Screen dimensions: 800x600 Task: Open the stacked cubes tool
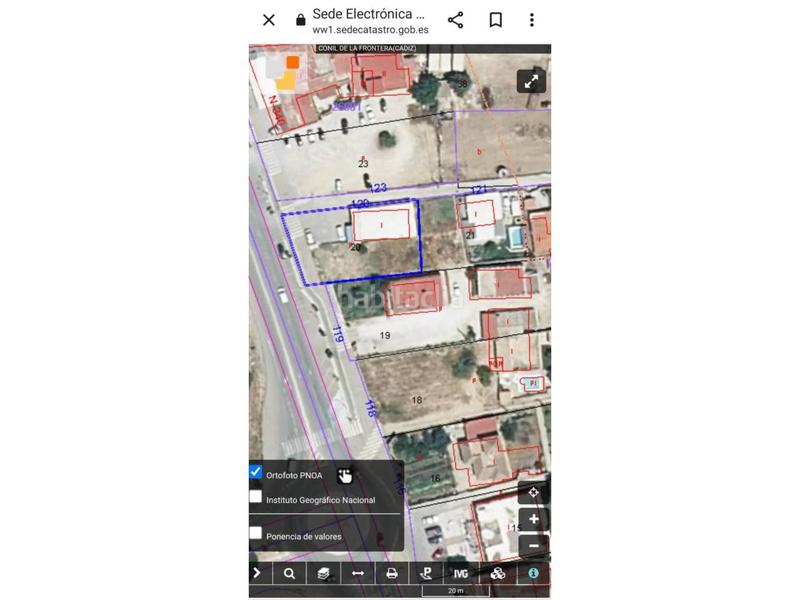[x=497, y=573]
